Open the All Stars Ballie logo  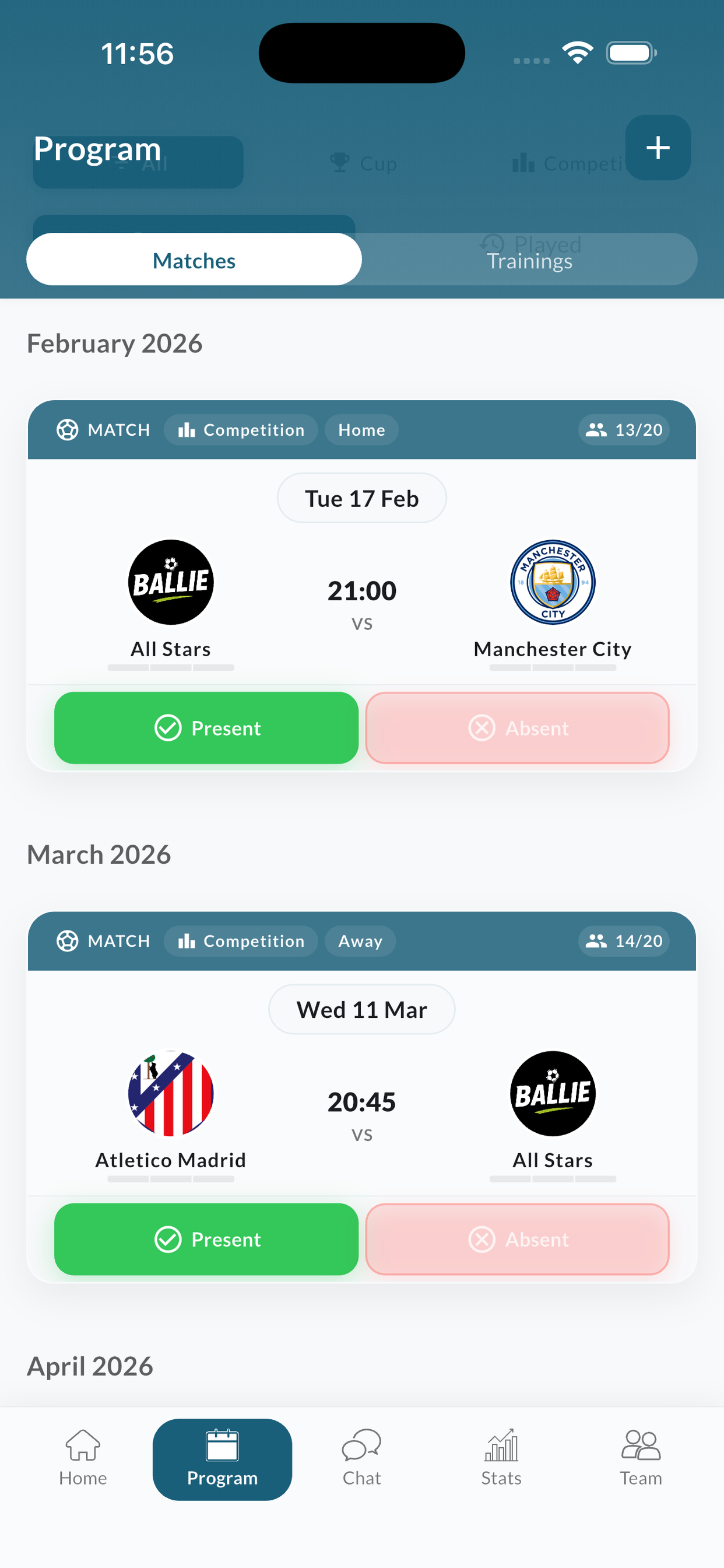pyautogui.click(x=170, y=582)
